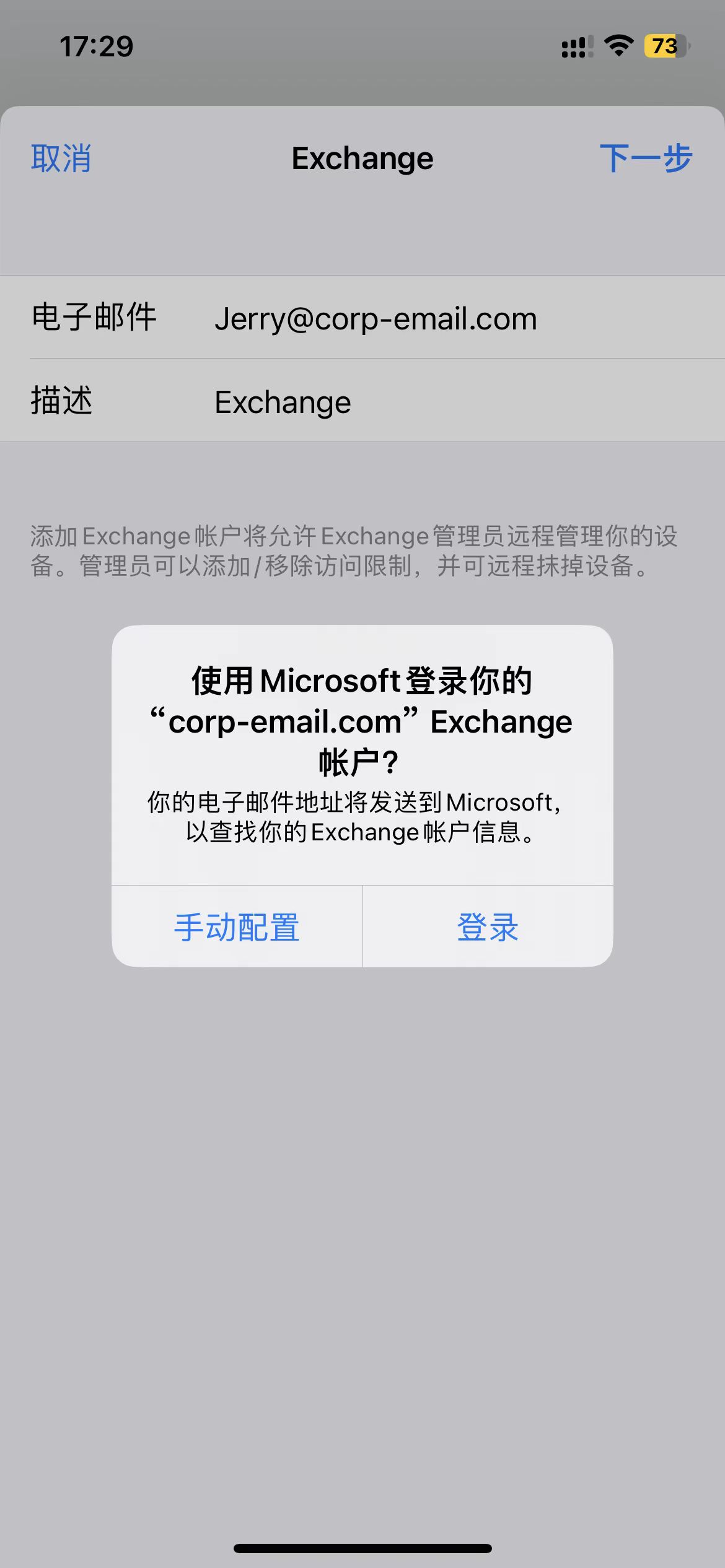Tap 登录 to sign in with Microsoft
725x1568 pixels.
coord(488,927)
